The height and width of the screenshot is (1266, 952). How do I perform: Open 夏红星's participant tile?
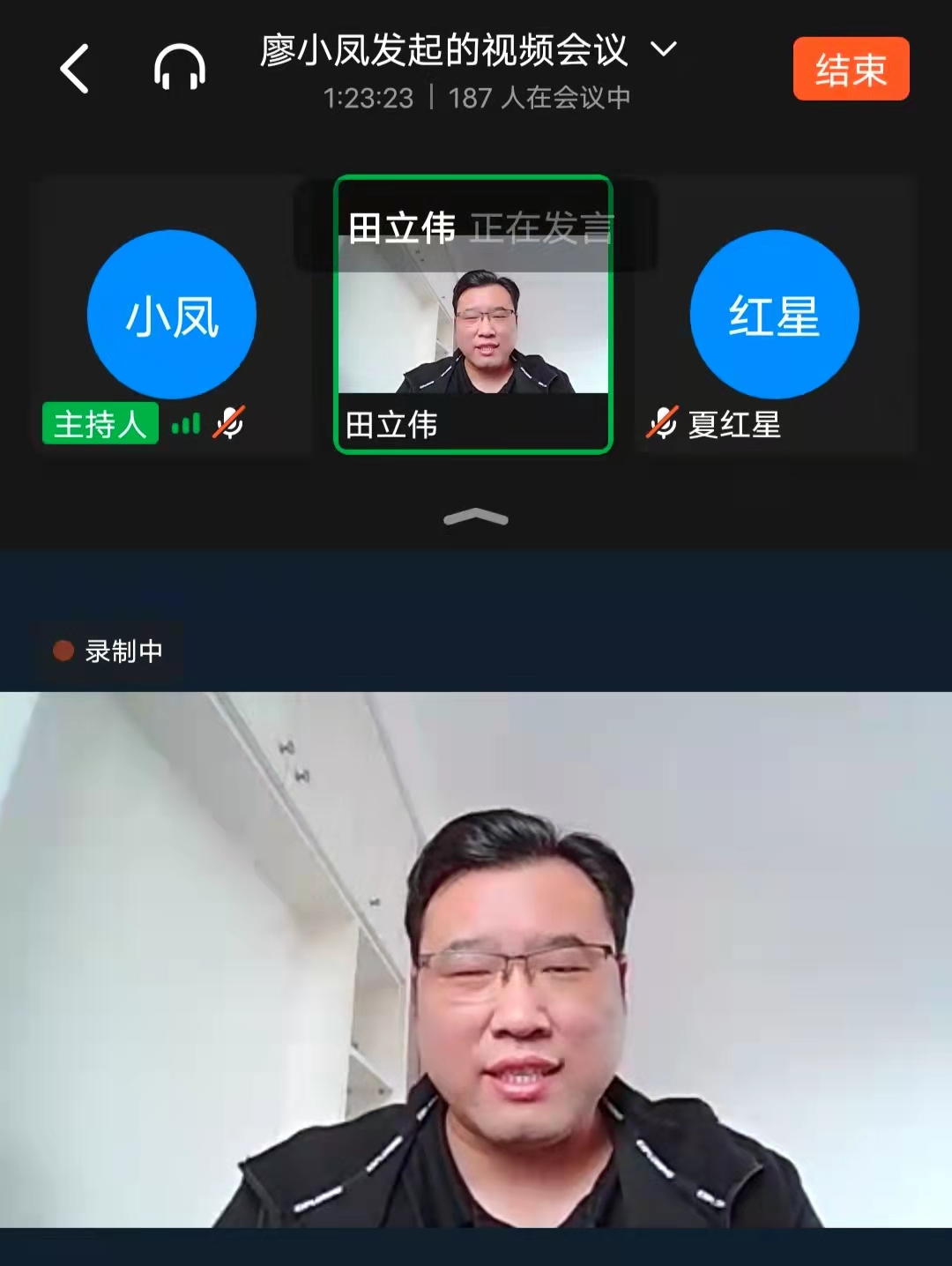pos(774,316)
